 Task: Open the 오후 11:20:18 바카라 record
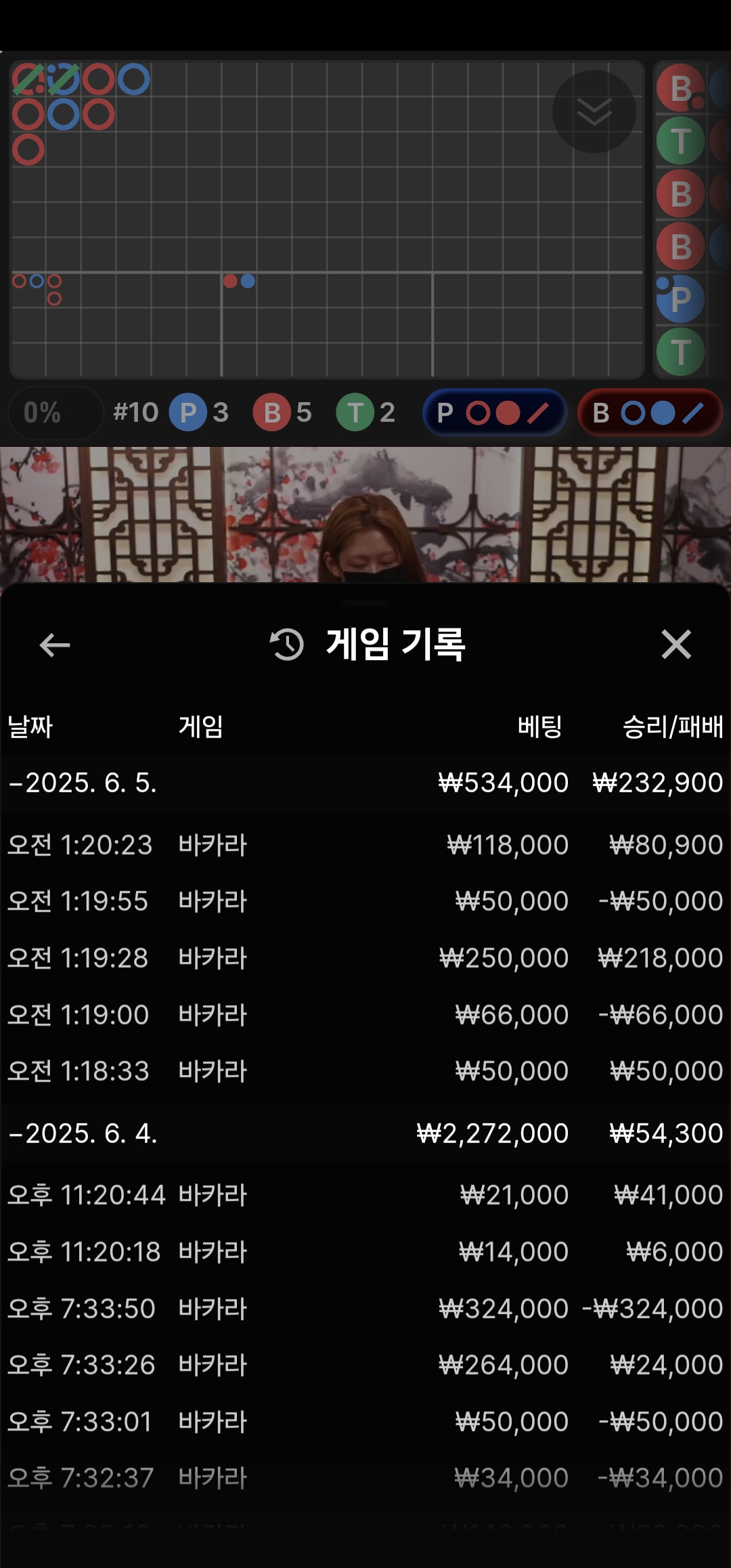click(x=365, y=1252)
